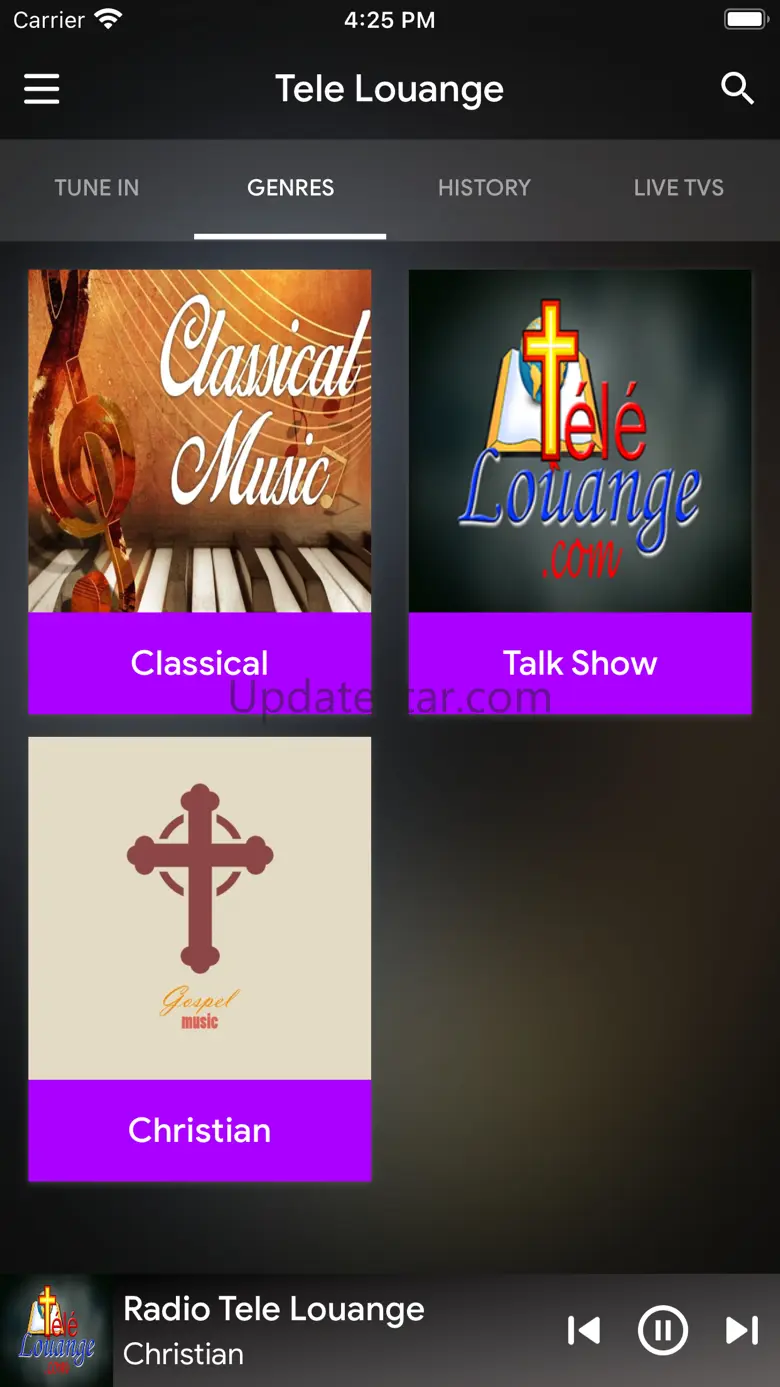This screenshot has width=780, height=1387.
Task: Open the hamburger drawer menu
Action: coord(42,89)
